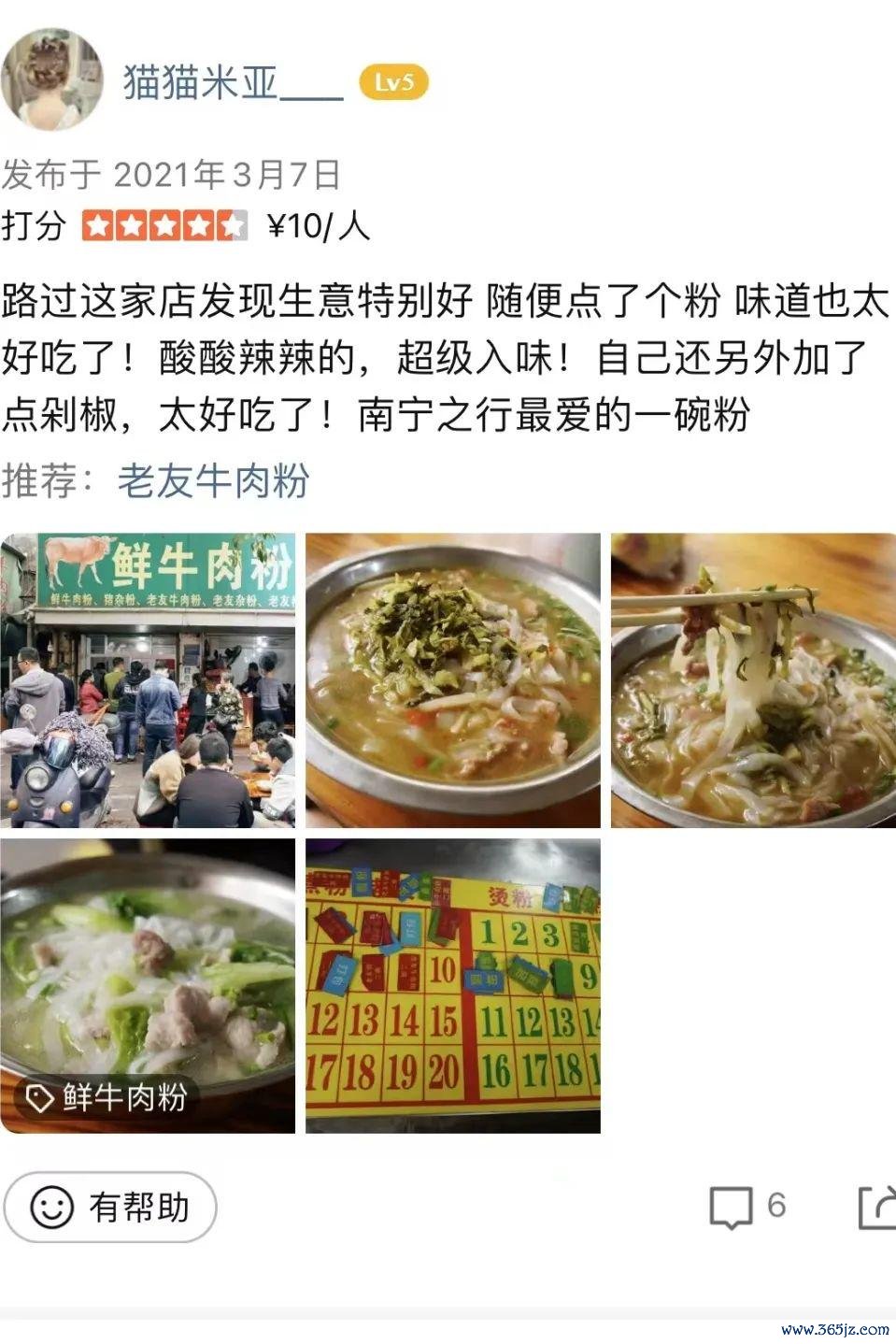This screenshot has height=1344, width=896.
Task: Share this review
Action: [x=875, y=1207]
